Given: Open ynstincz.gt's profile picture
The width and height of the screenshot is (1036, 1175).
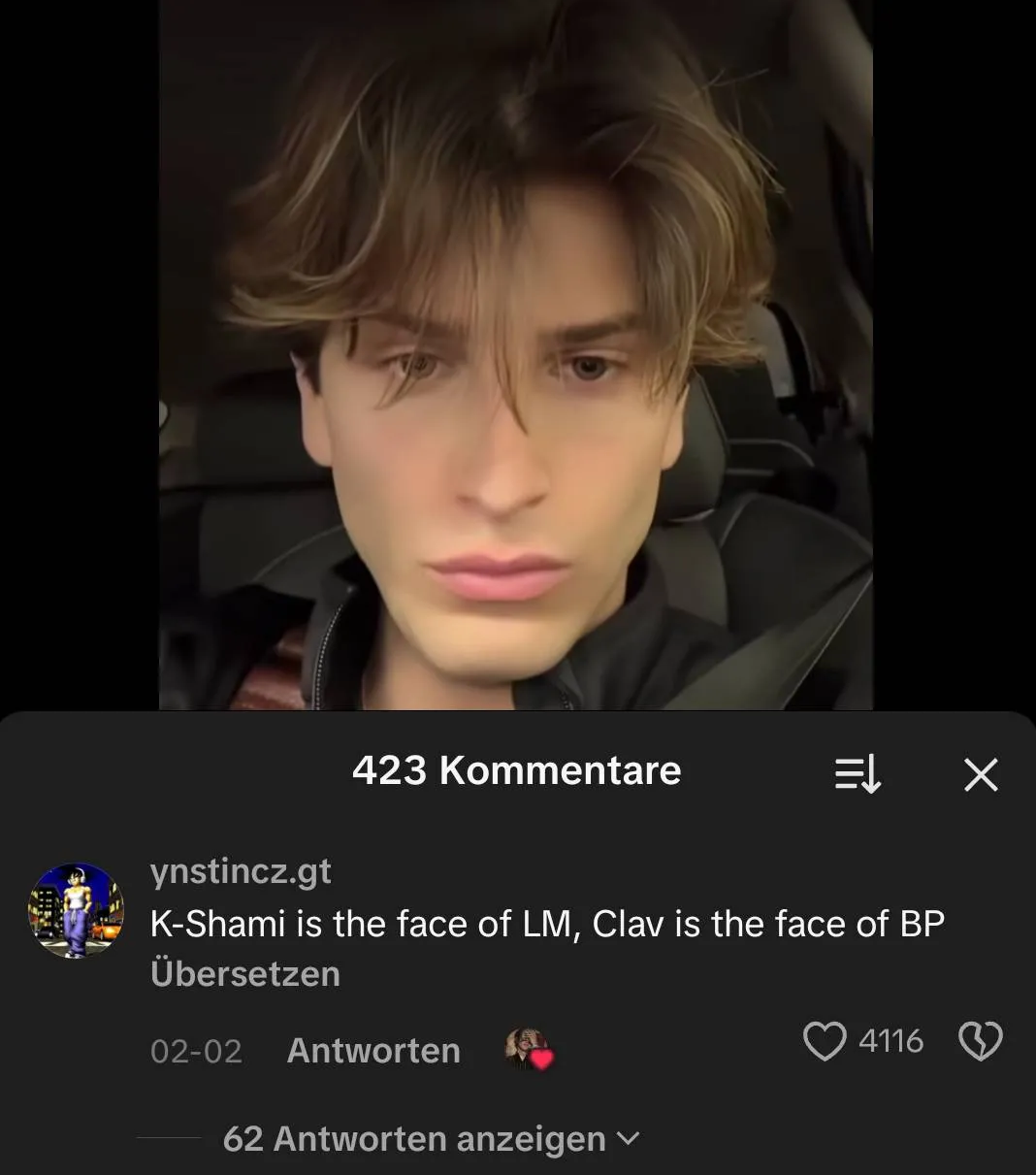Looking at the screenshot, I should pyautogui.click(x=76, y=911).
